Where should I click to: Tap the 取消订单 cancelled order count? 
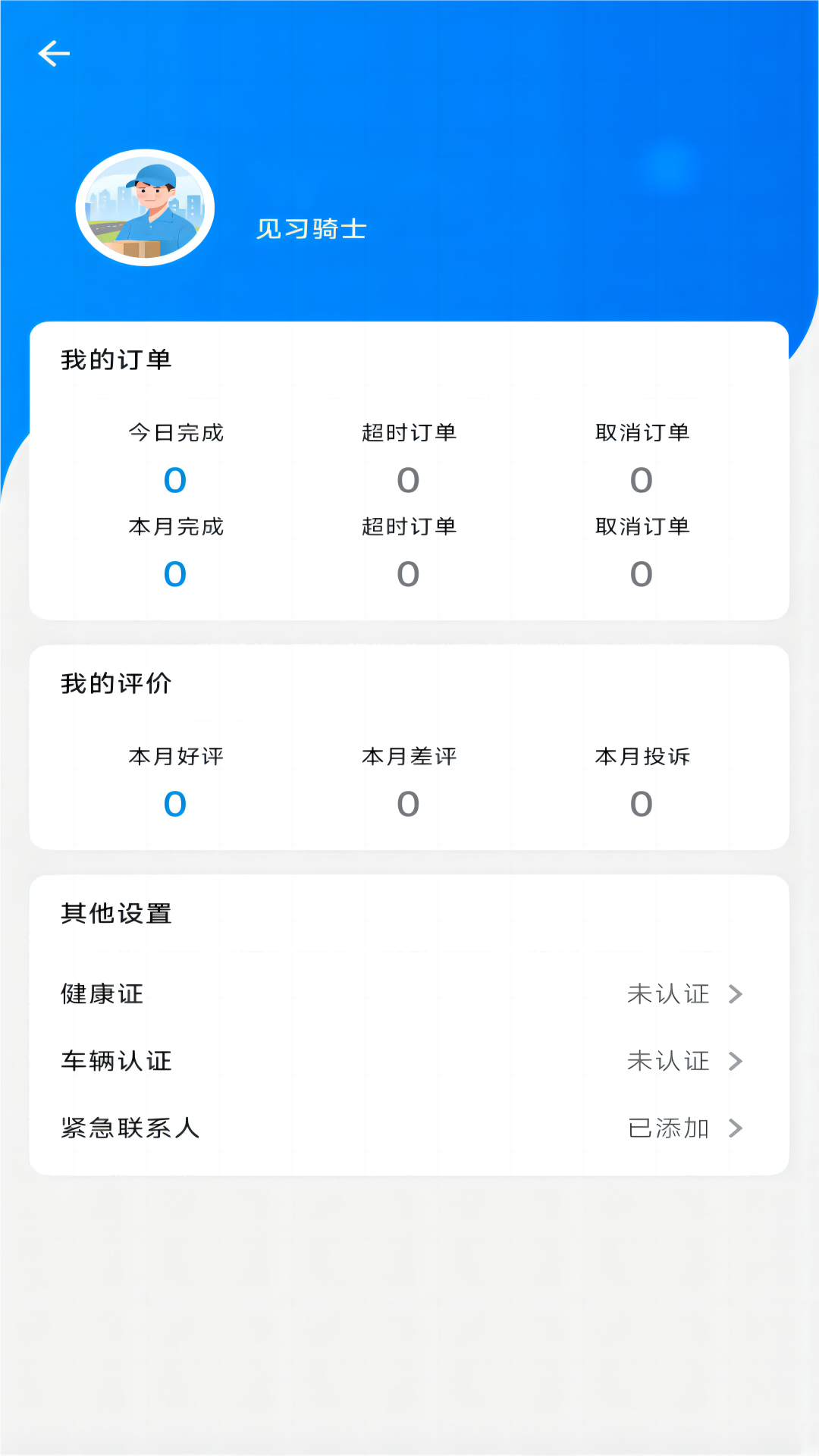coord(642,480)
